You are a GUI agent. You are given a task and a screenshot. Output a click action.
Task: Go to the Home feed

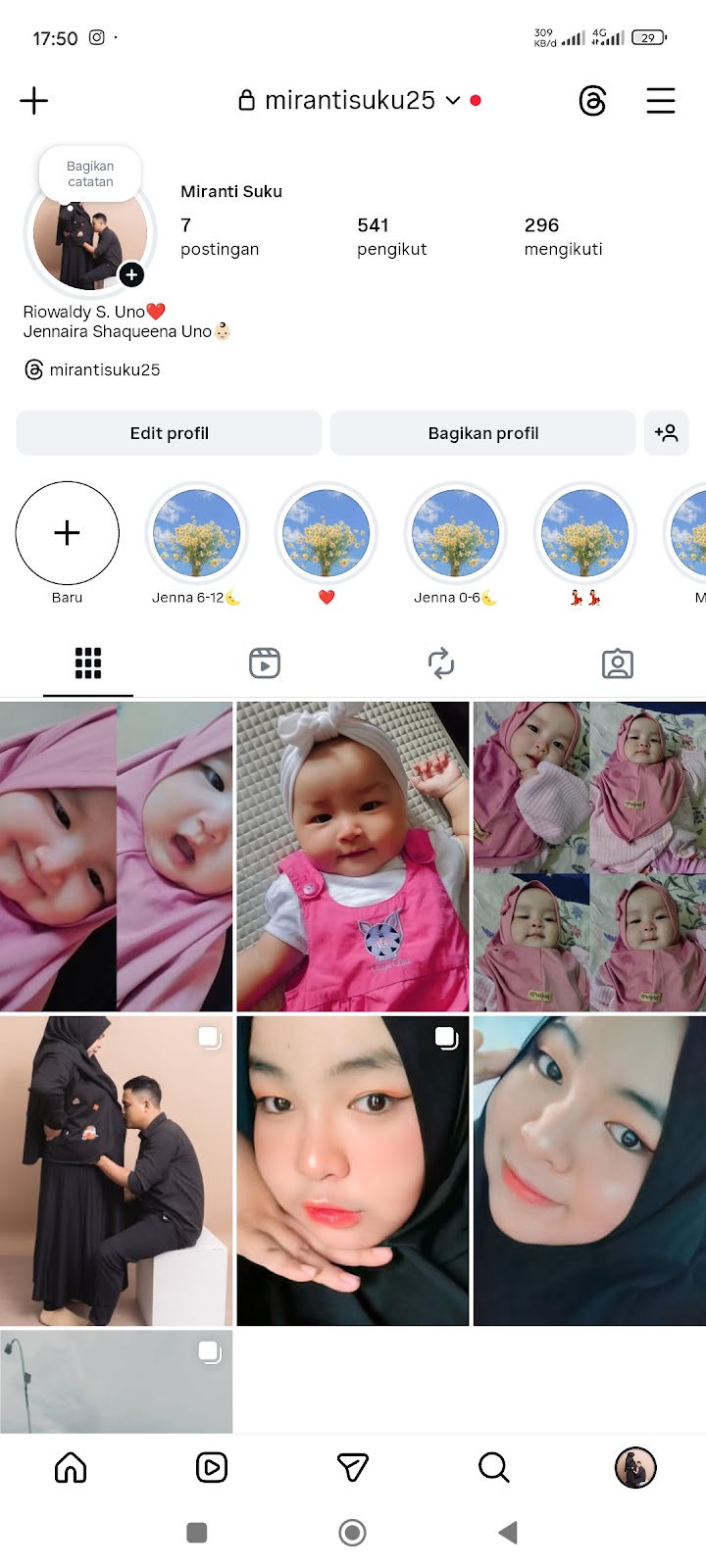[71, 1467]
